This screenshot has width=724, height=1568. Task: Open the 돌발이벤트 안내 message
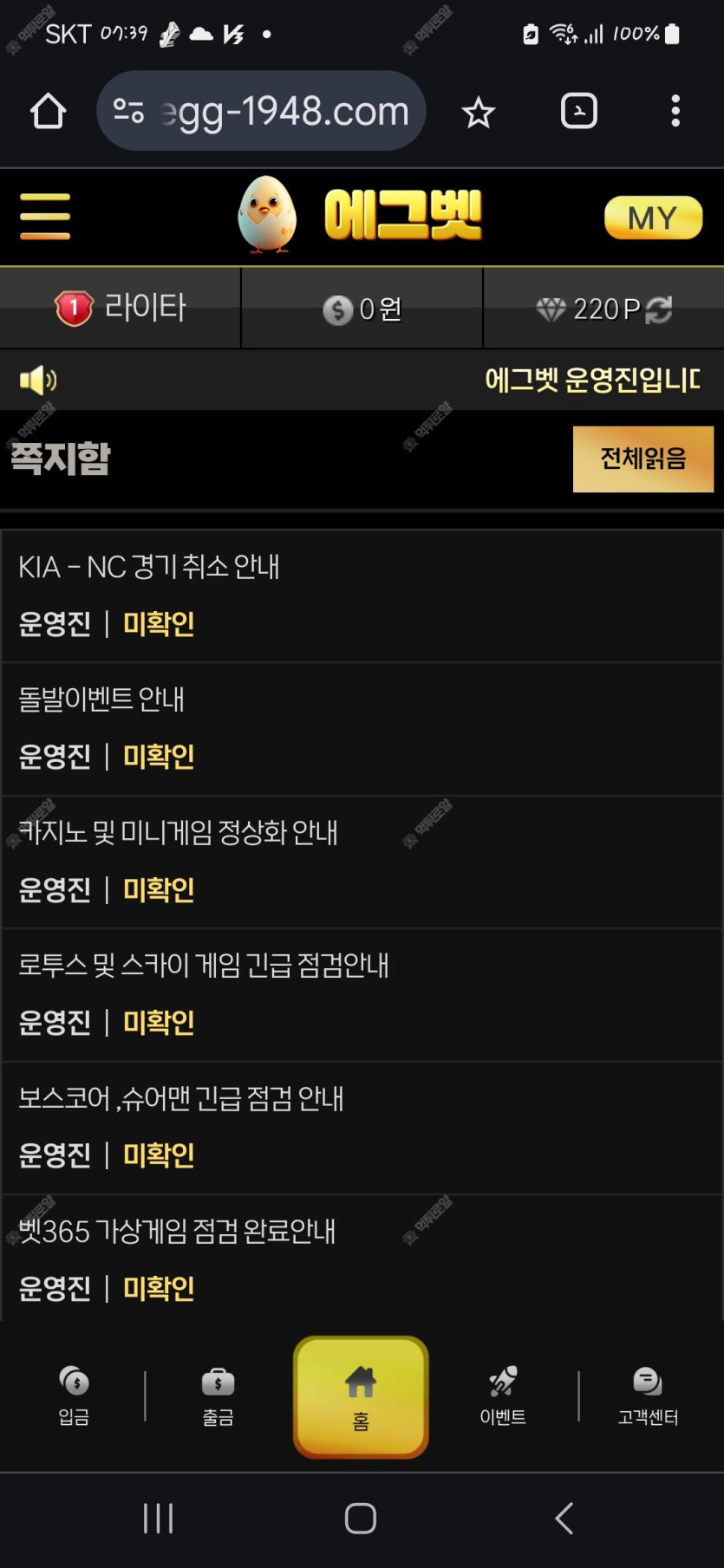pyautogui.click(x=102, y=699)
